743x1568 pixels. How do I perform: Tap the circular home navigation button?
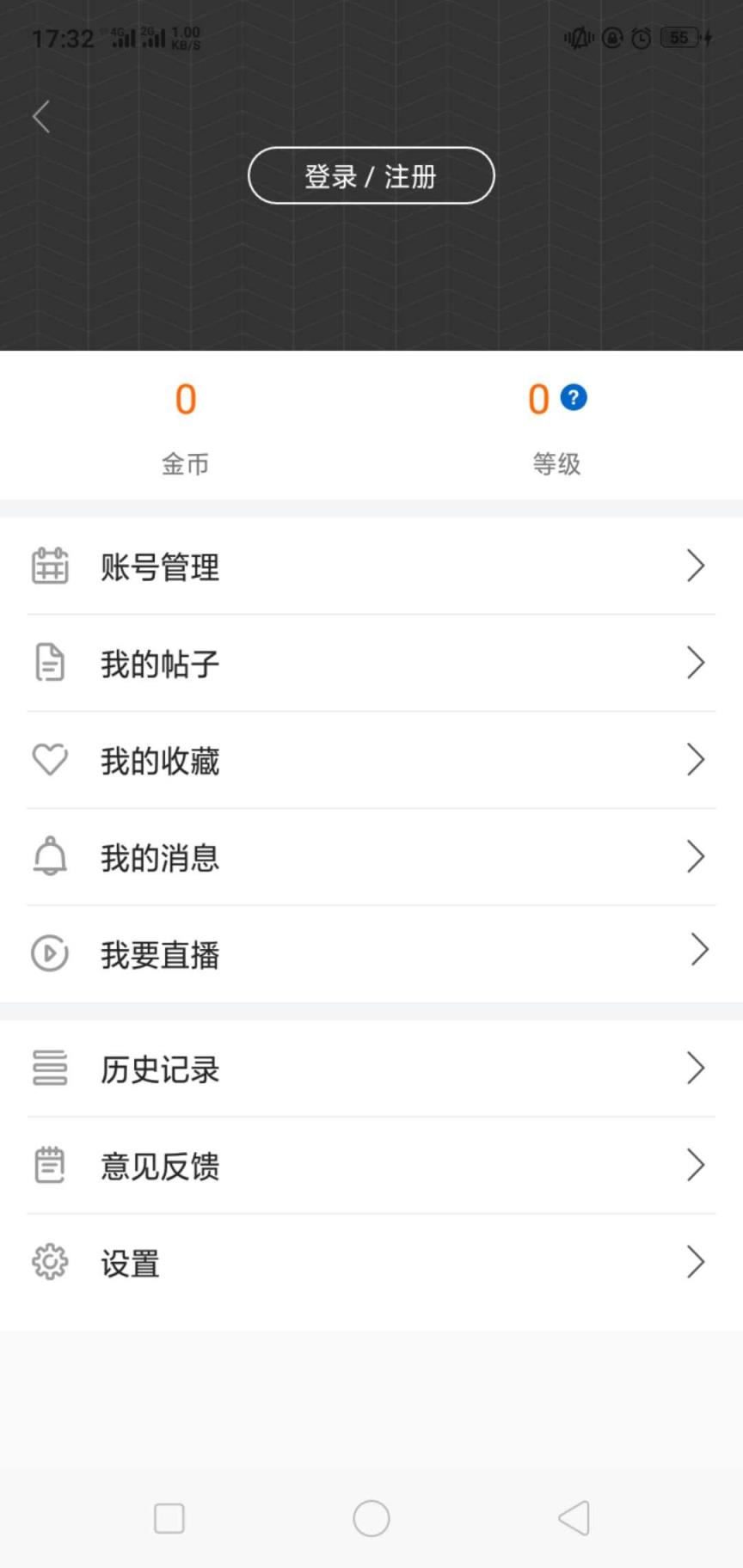[x=371, y=1519]
